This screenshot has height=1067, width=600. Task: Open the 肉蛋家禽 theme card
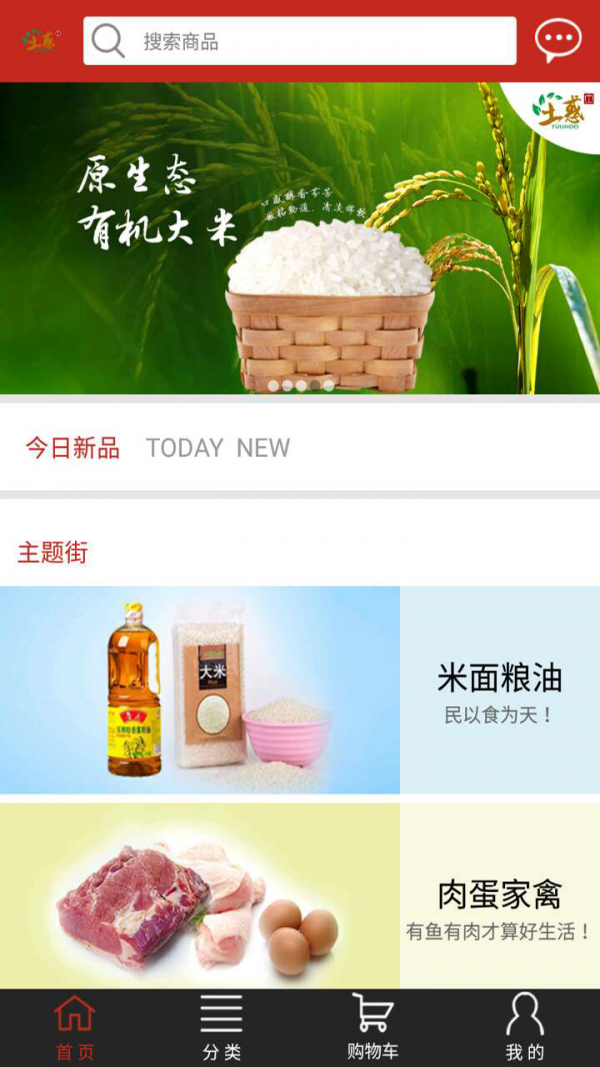(x=300, y=896)
